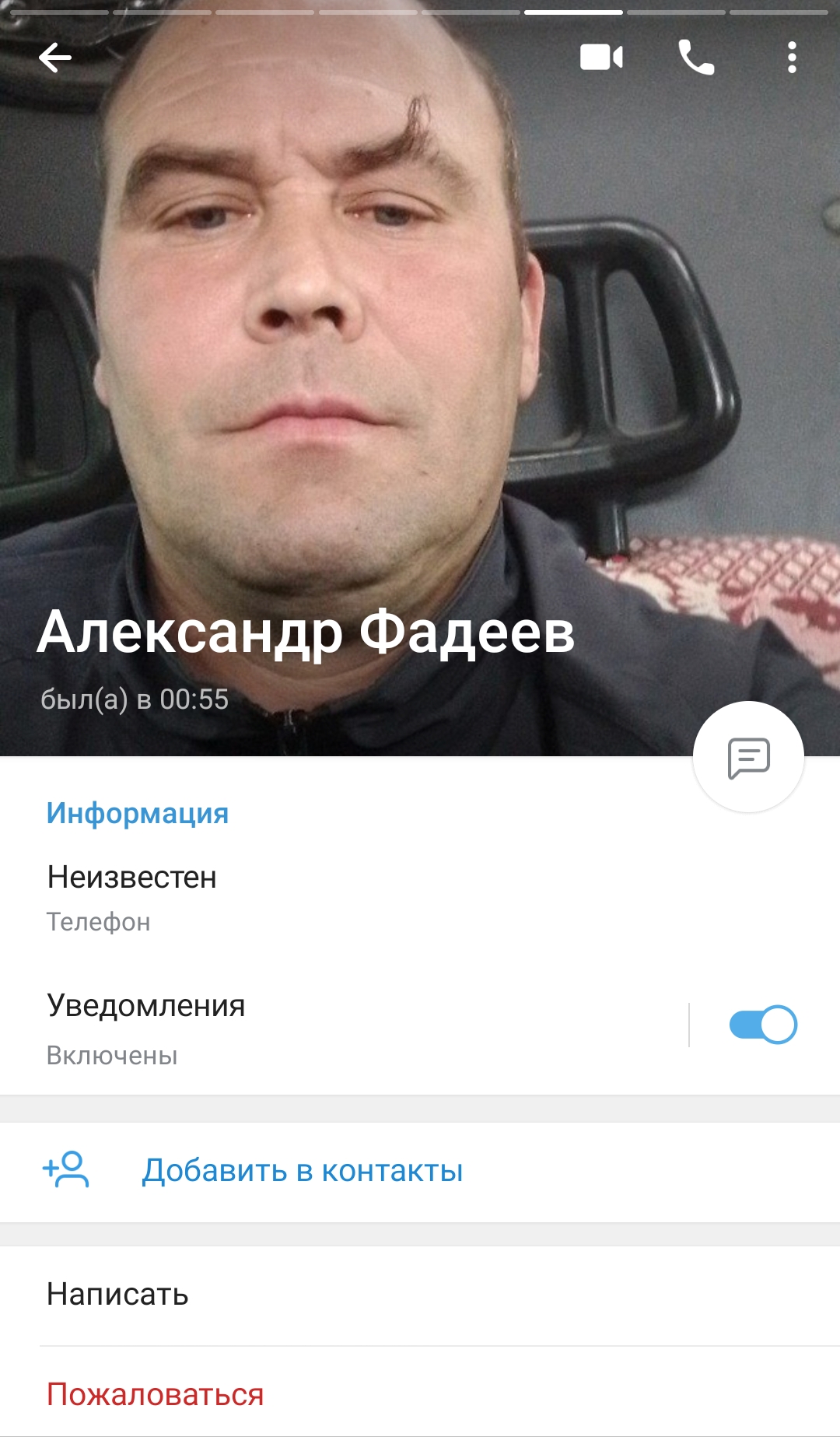The width and height of the screenshot is (840, 1437).
Task: Open the three-dot overflow menu
Action: 792,58
